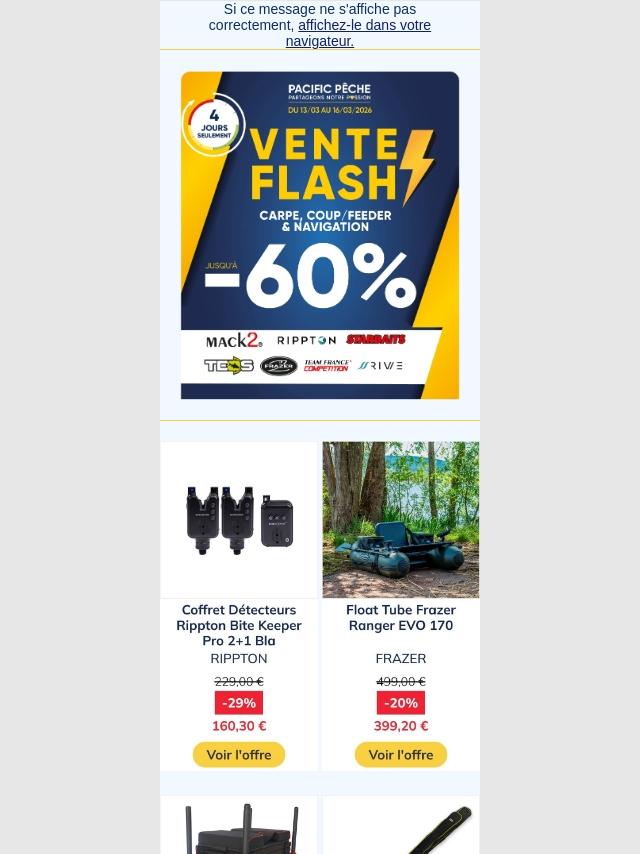Tap 'Voir l'offre' for the Rippton Bite Keeper
Screen dimensions: 640x854
(239, 755)
